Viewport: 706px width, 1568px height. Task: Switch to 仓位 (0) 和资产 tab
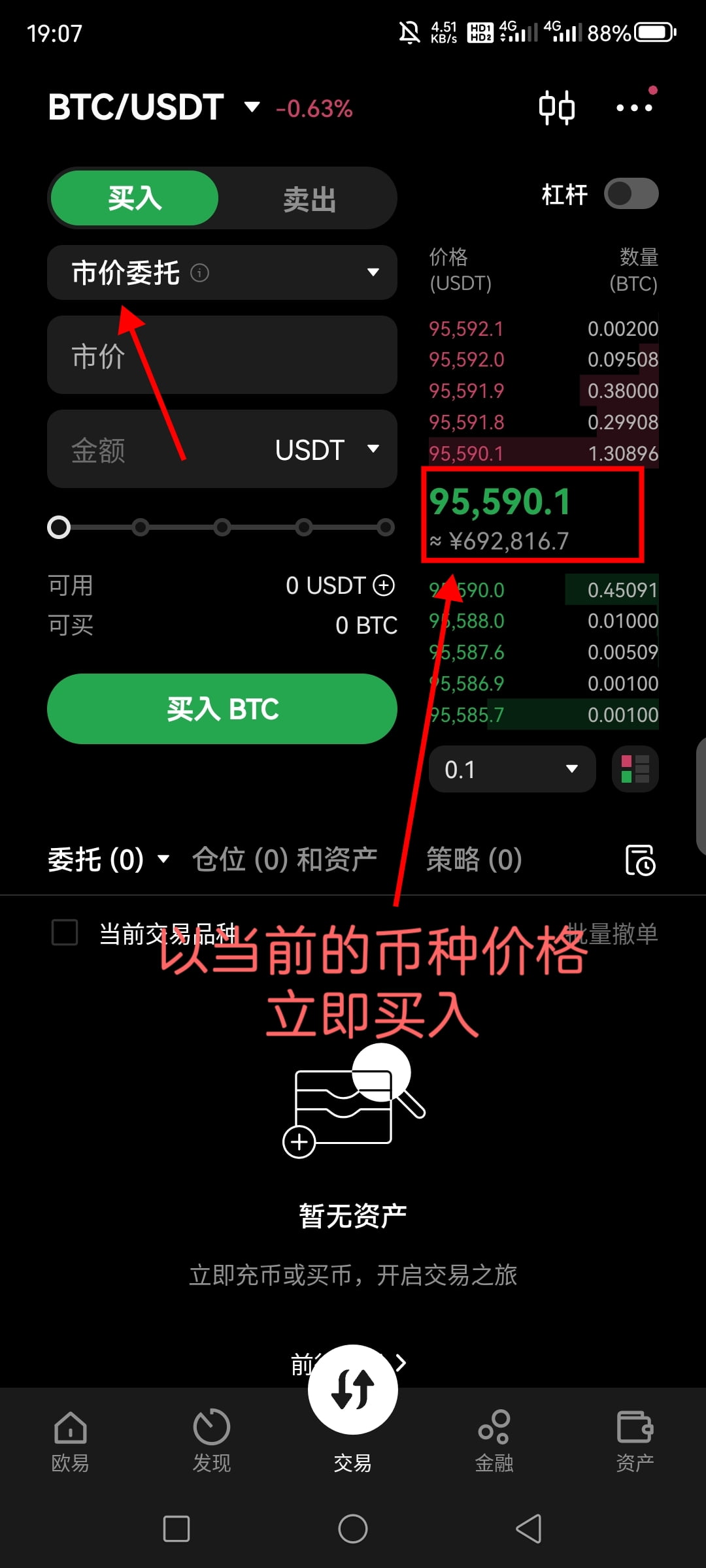tap(284, 859)
